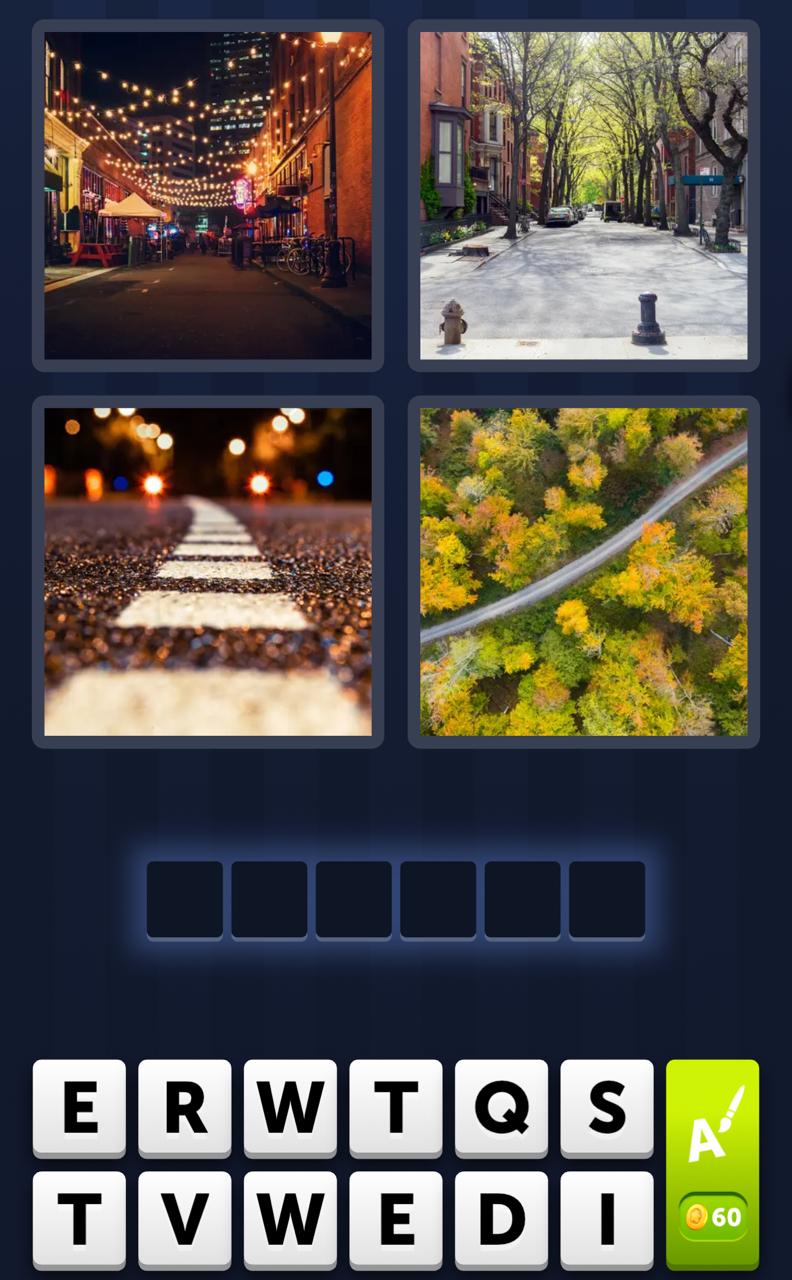792x1280 pixels.
Task: Tap the first empty answer slot
Action: (184, 898)
